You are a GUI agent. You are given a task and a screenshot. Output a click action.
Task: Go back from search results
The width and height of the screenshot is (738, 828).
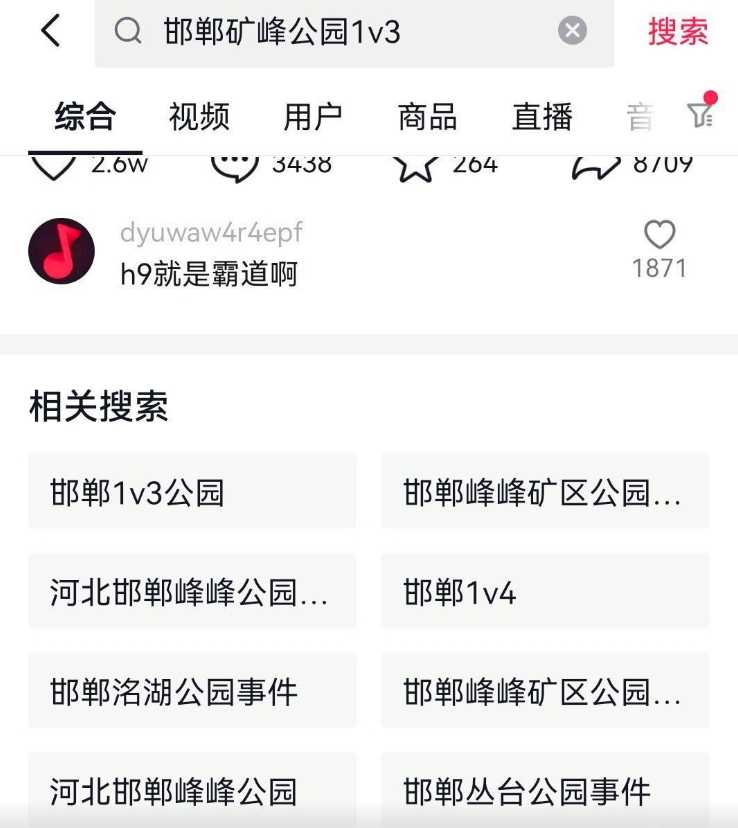[x=51, y=31]
